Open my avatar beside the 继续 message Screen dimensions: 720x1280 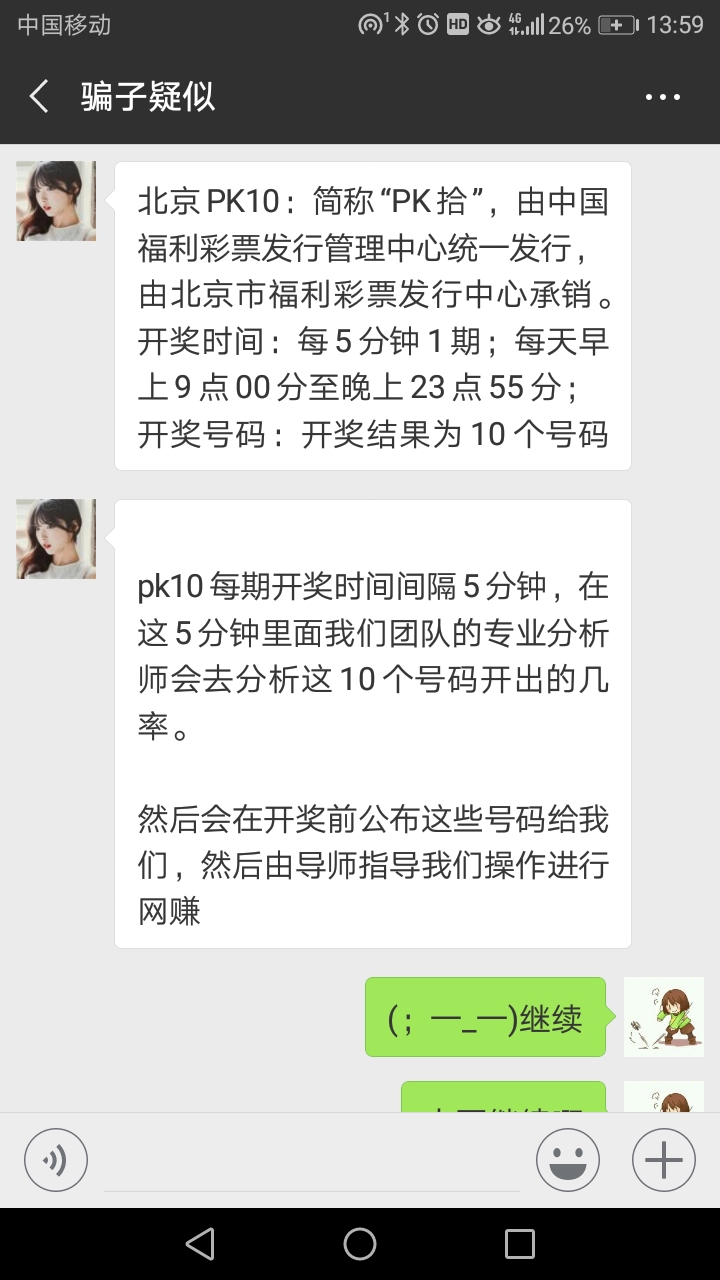click(664, 1017)
